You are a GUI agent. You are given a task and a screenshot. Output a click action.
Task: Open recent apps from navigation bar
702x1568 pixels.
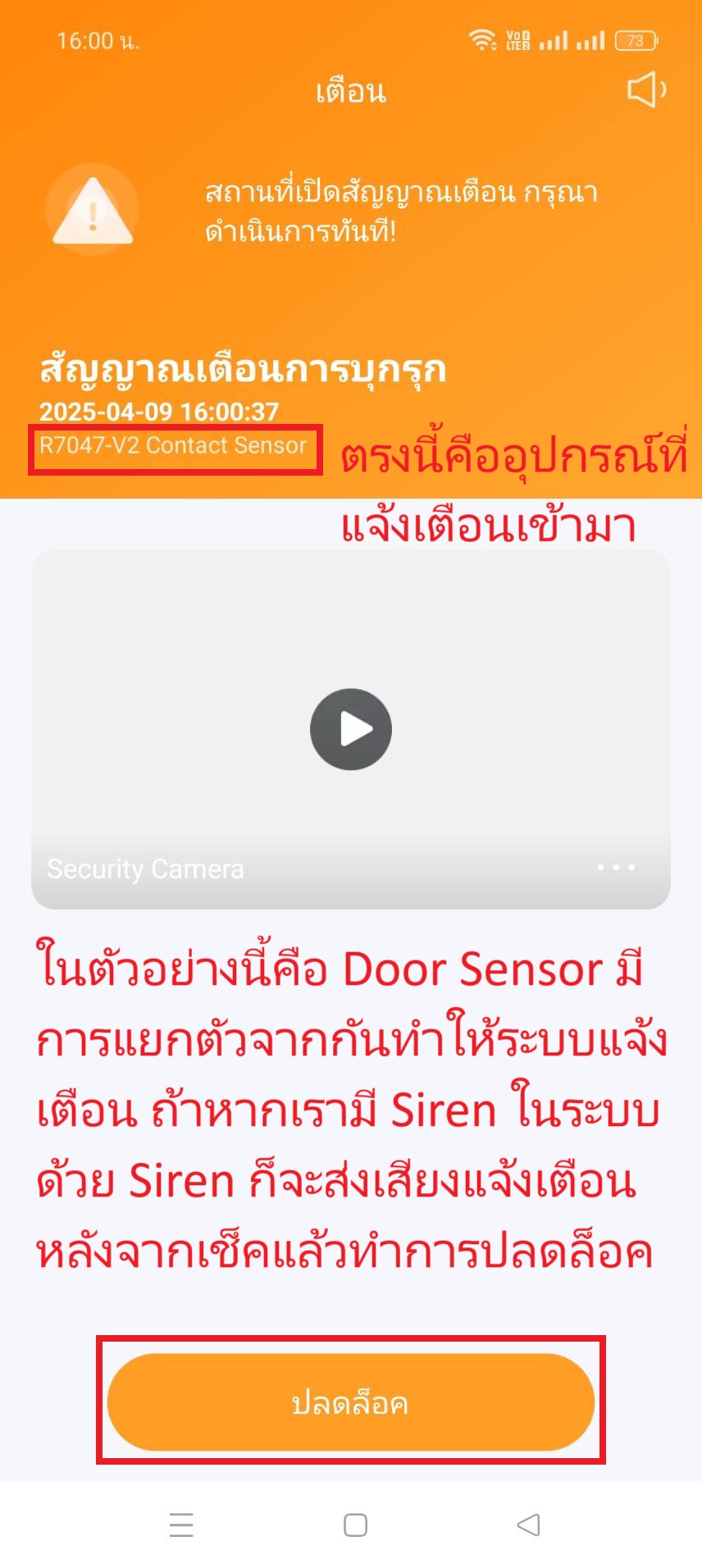point(181,1525)
